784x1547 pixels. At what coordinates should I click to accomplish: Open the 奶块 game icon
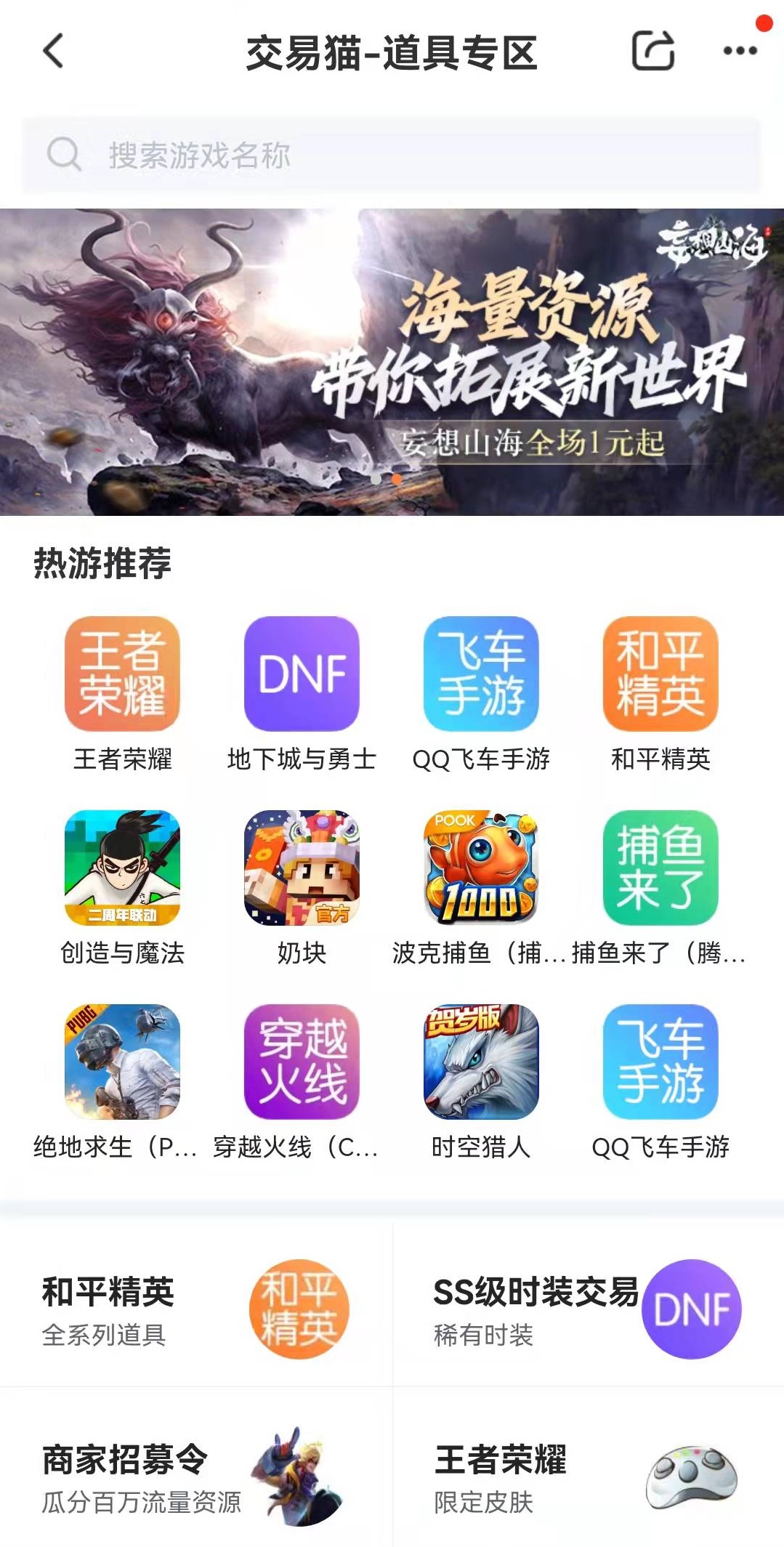click(x=302, y=868)
